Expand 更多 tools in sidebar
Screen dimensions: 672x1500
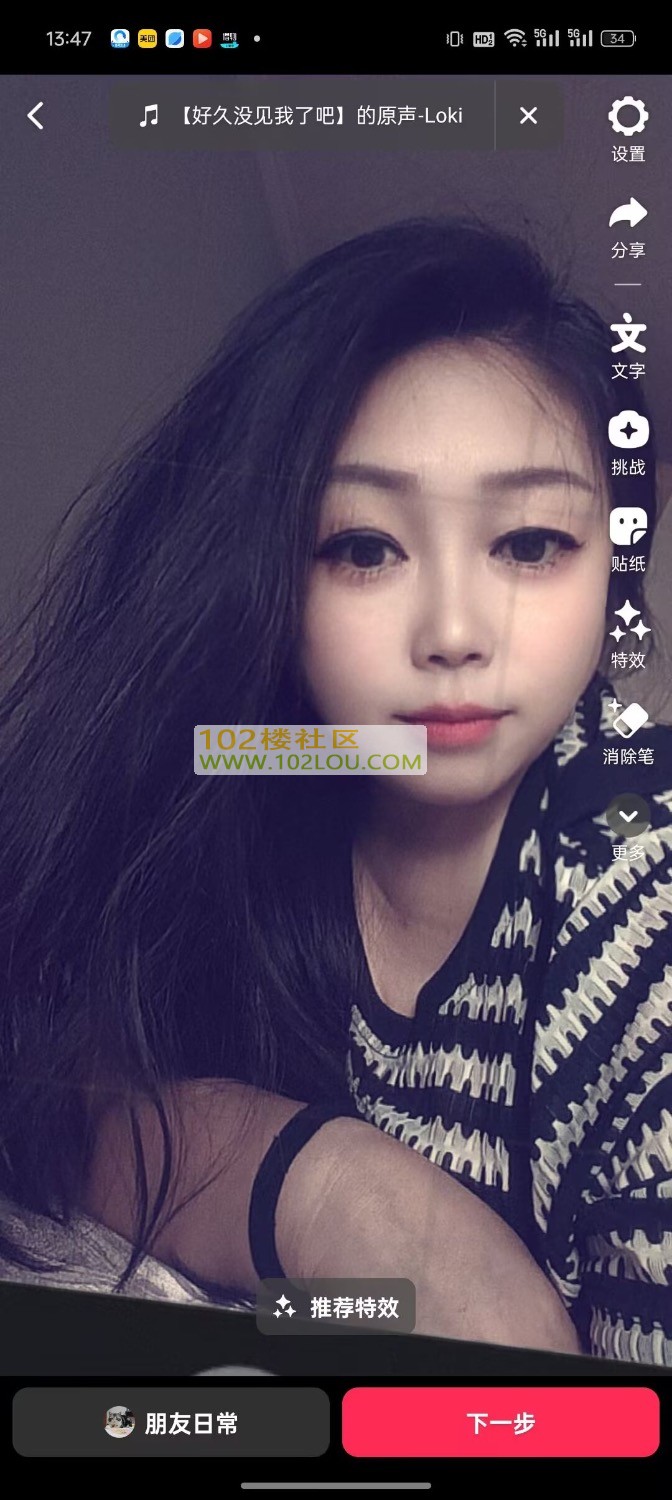pos(628,827)
